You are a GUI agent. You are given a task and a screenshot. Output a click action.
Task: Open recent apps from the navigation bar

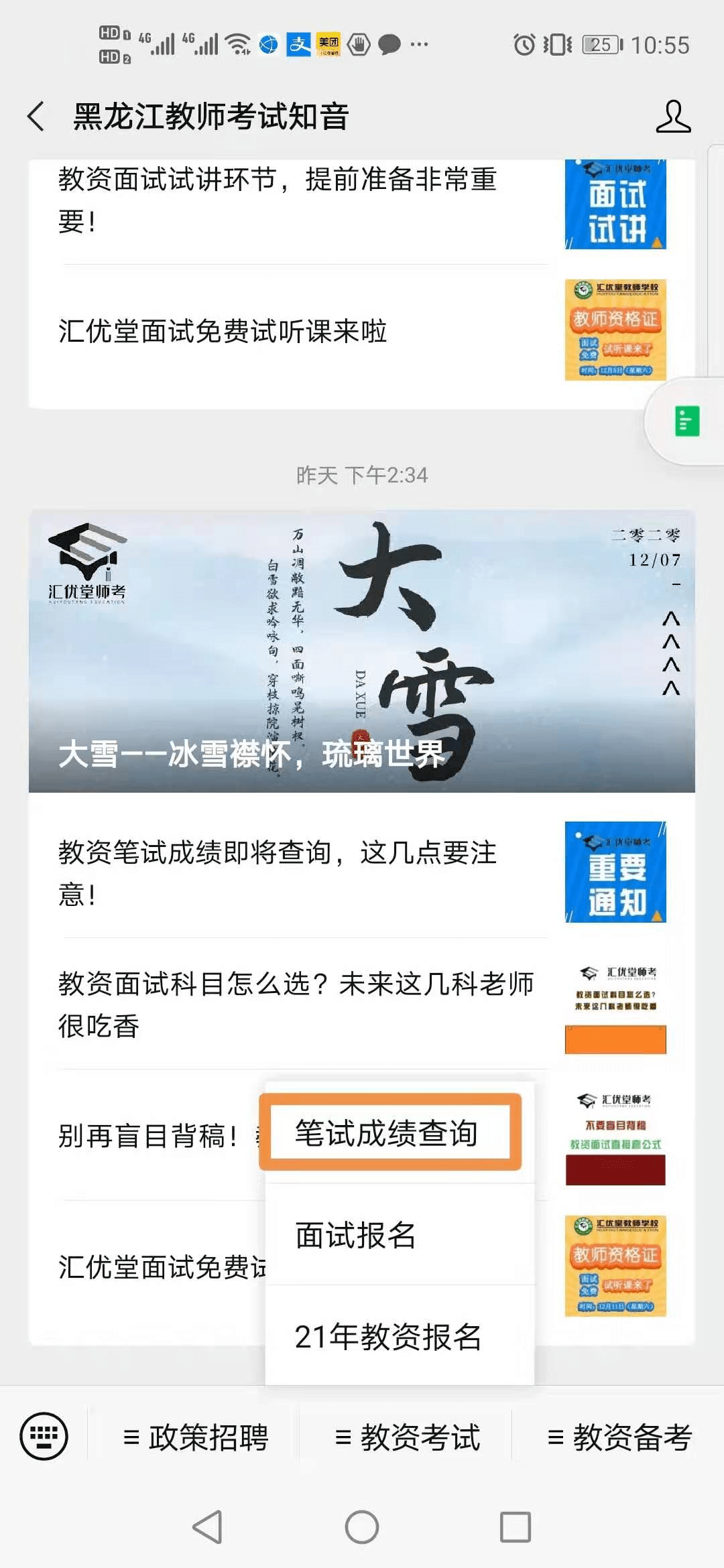point(516,1527)
